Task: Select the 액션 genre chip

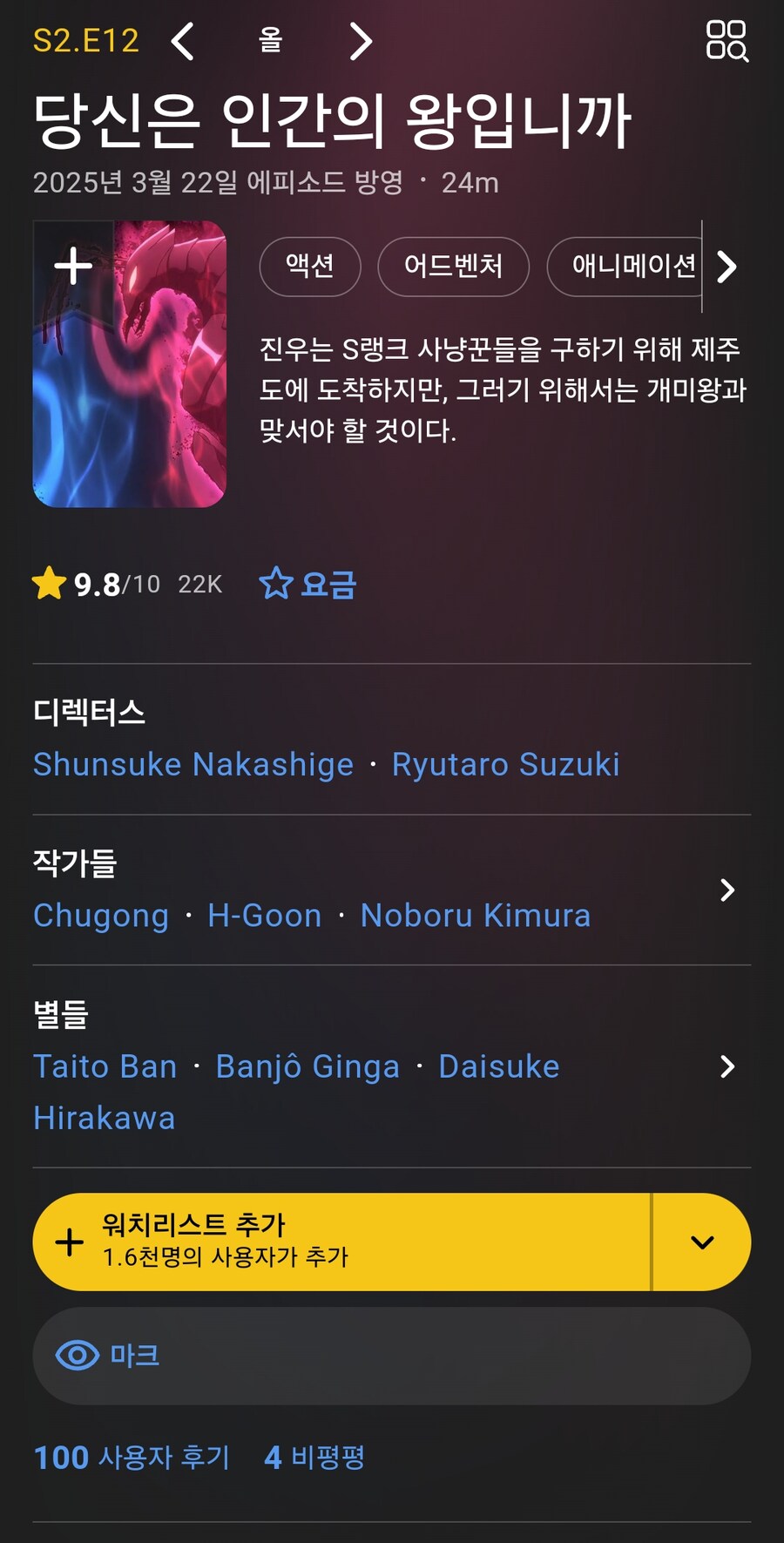Action: [310, 266]
